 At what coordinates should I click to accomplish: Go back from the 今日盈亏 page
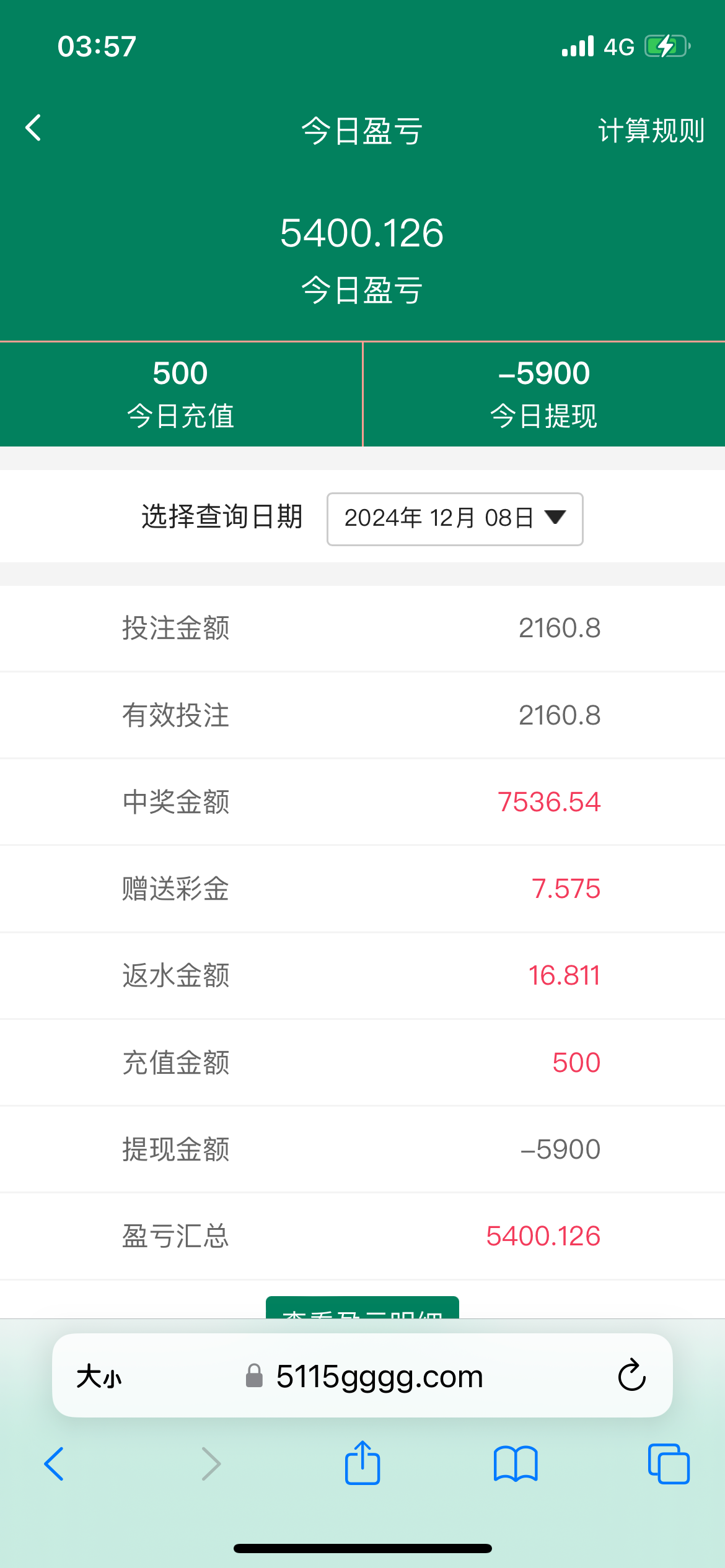(33, 128)
